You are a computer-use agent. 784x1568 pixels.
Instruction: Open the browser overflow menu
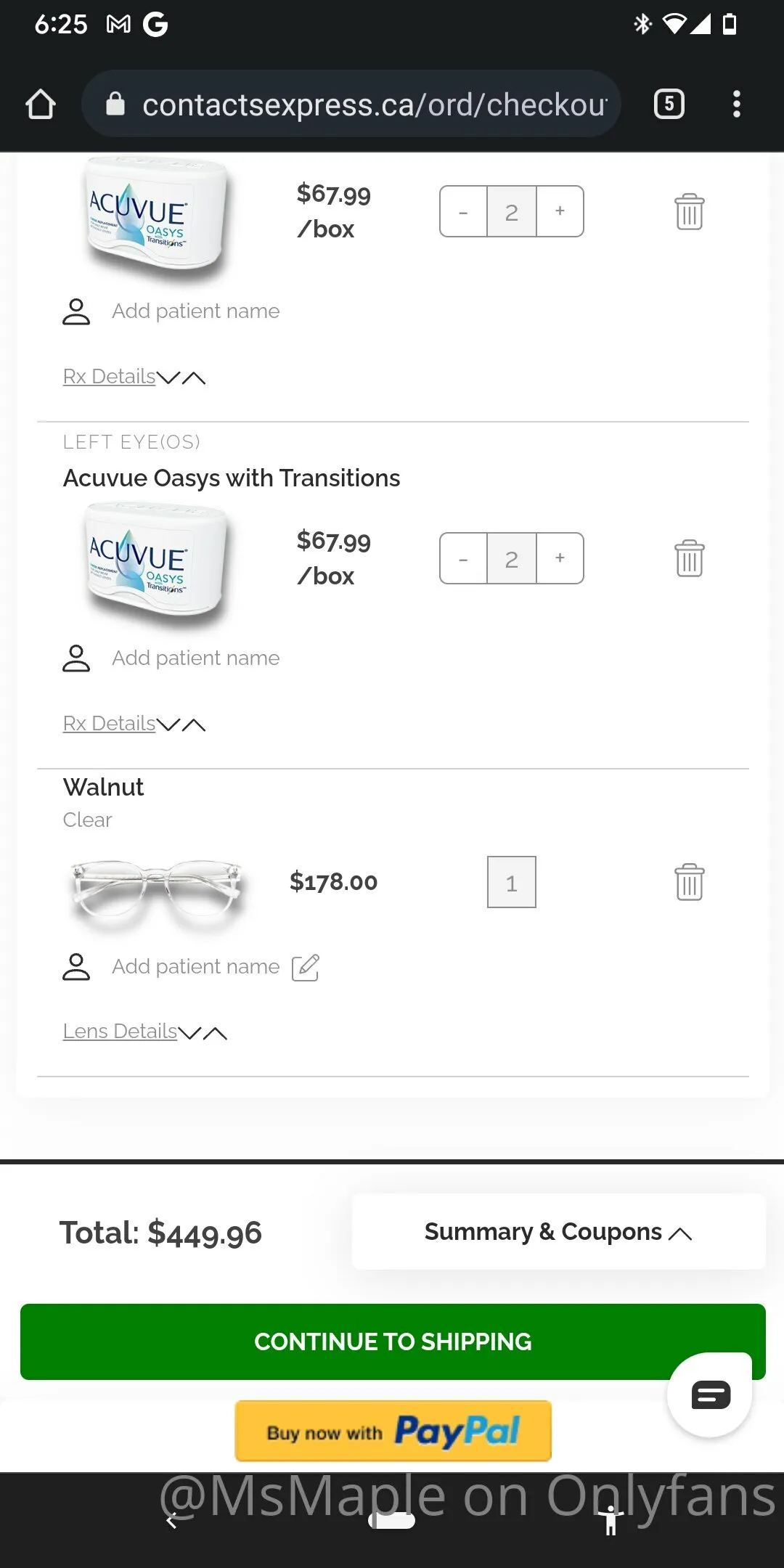736,105
